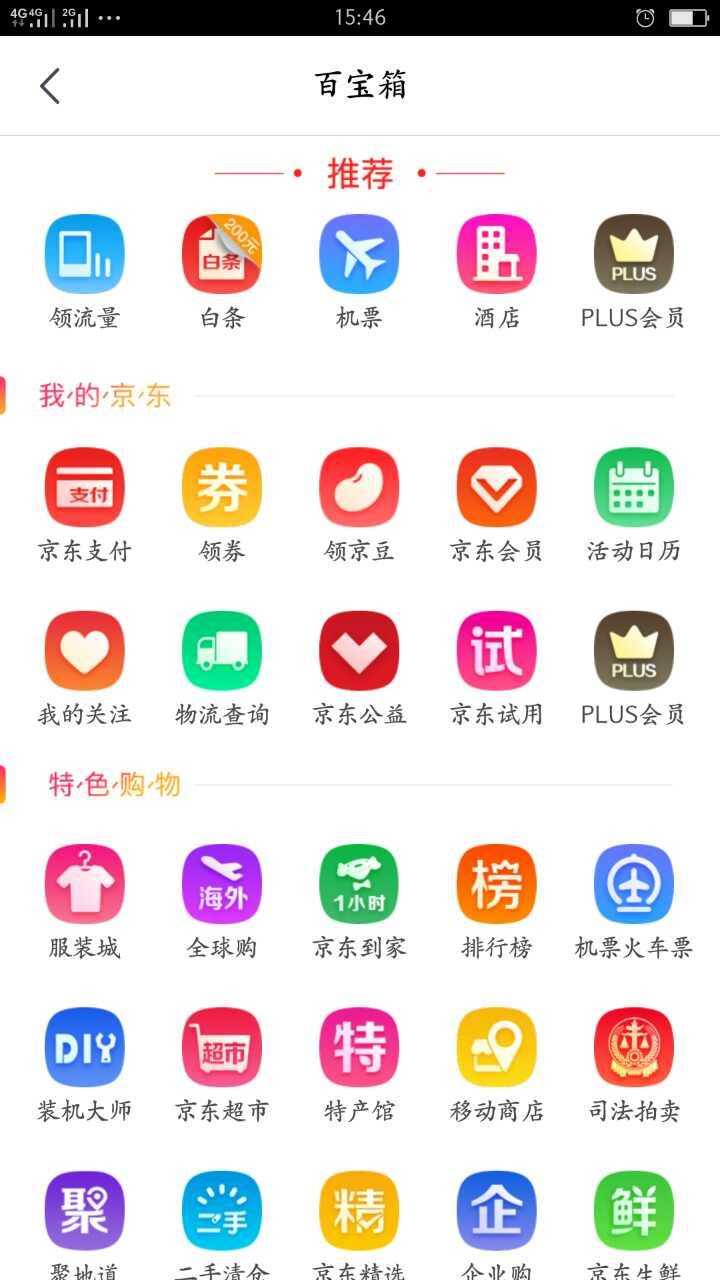
Task: Open PLUS会员 in the 推荐 section
Action: [x=633, y=254]
